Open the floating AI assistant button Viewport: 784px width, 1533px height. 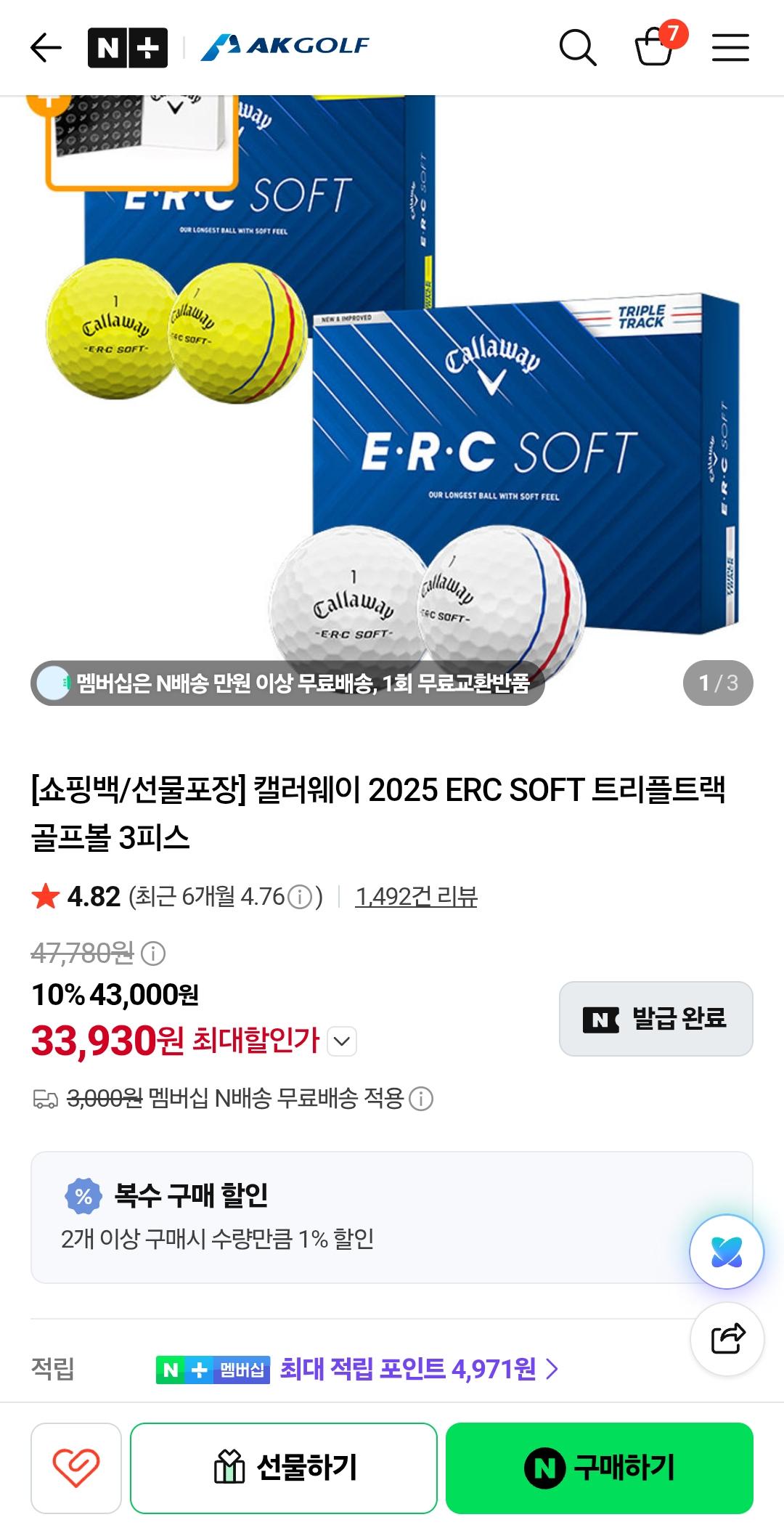tap(726, 1252)
